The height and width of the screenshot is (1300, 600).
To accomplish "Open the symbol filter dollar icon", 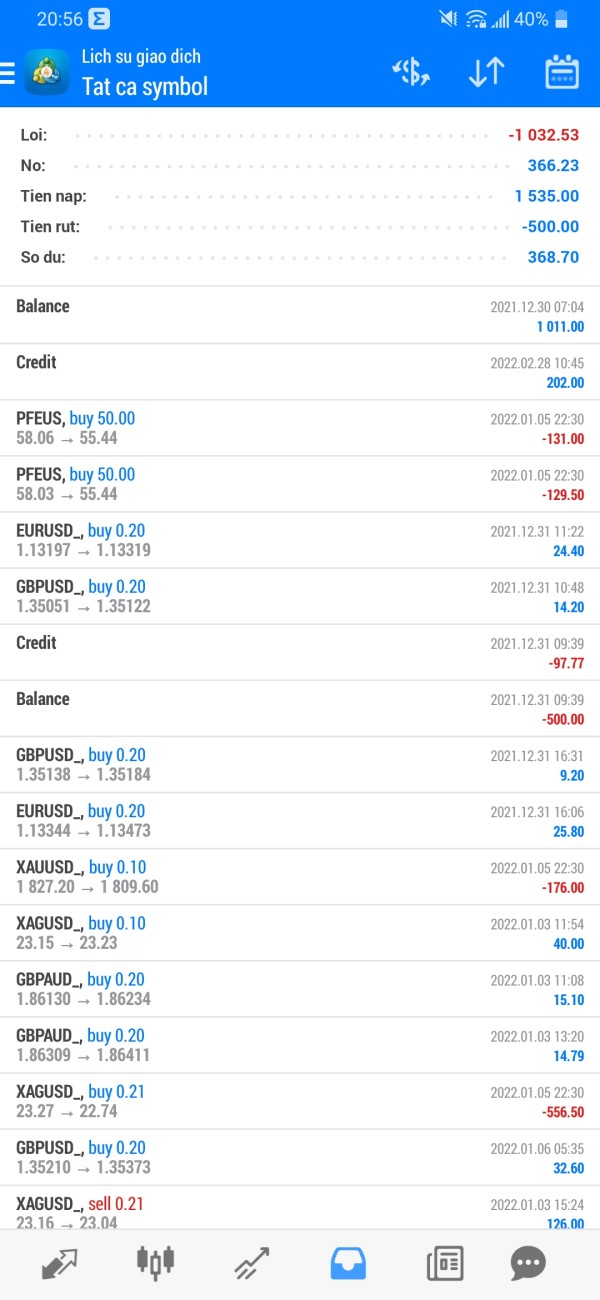I will tap(411, 73).
